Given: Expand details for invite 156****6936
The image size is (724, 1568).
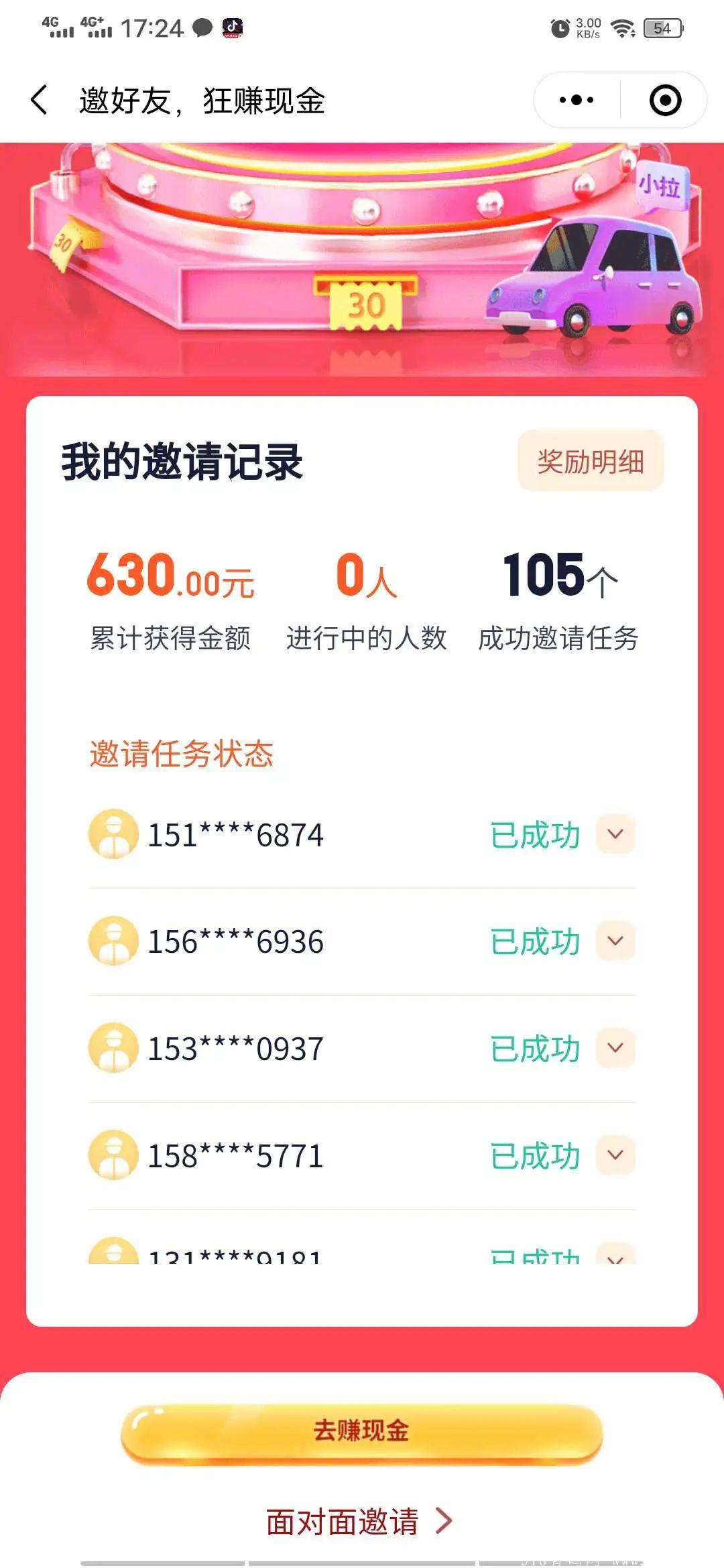Looking at the screenshot, I should click(x=615, y=941).
